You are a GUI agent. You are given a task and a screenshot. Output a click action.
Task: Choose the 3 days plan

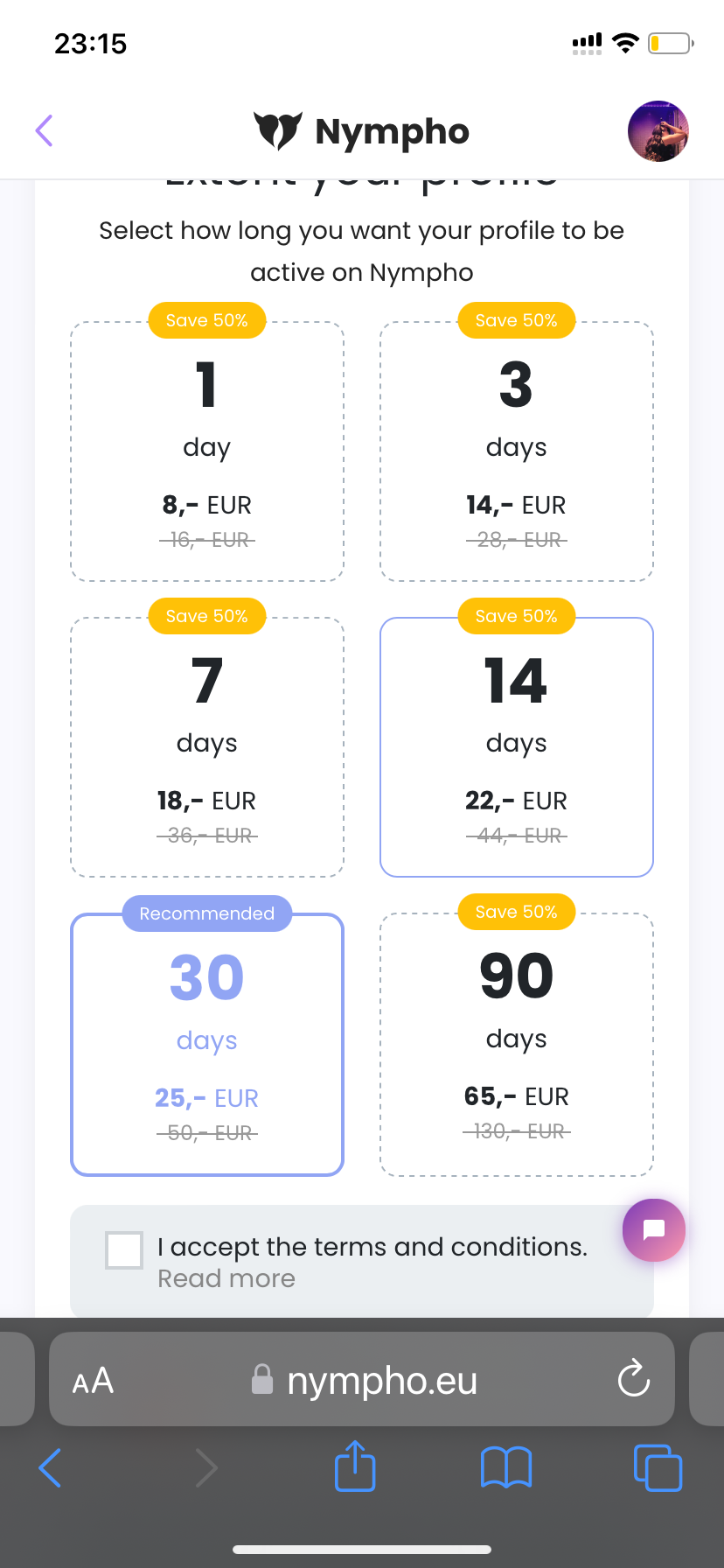517,451
